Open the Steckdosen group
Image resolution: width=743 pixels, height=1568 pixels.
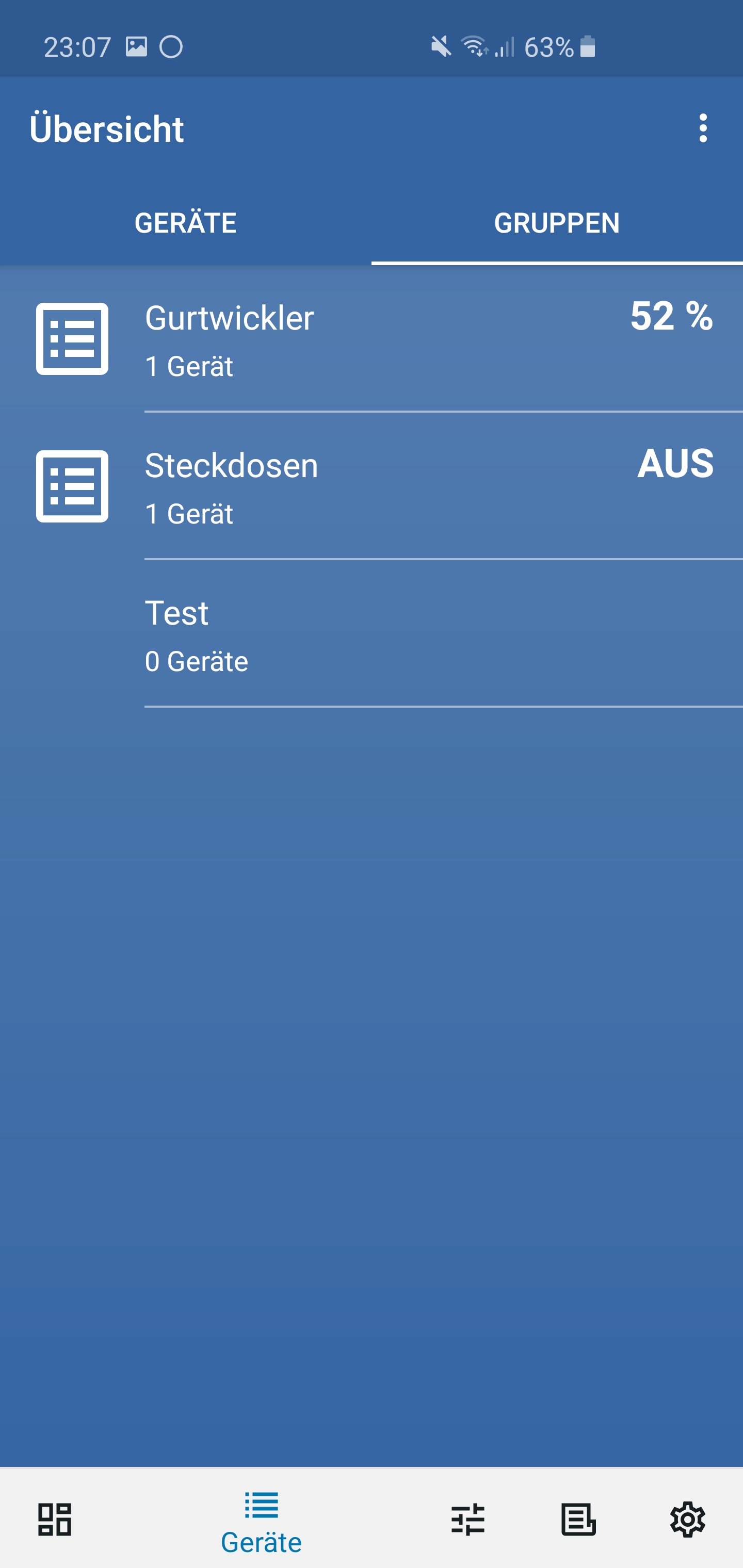tap(372, 486)
